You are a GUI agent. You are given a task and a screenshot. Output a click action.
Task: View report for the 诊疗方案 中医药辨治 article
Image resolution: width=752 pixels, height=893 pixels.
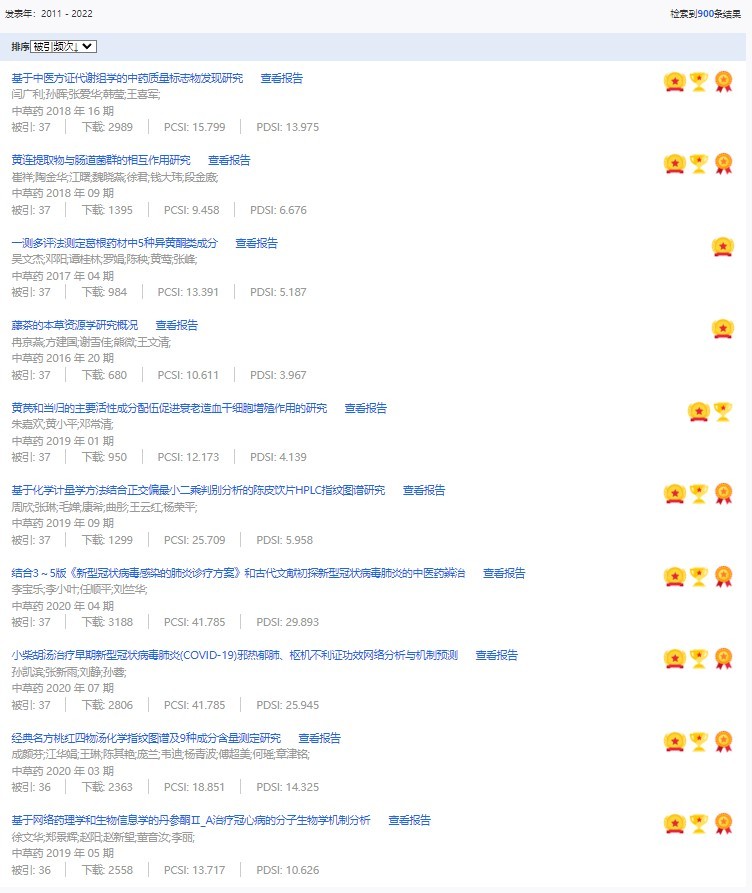click(504, 573)
